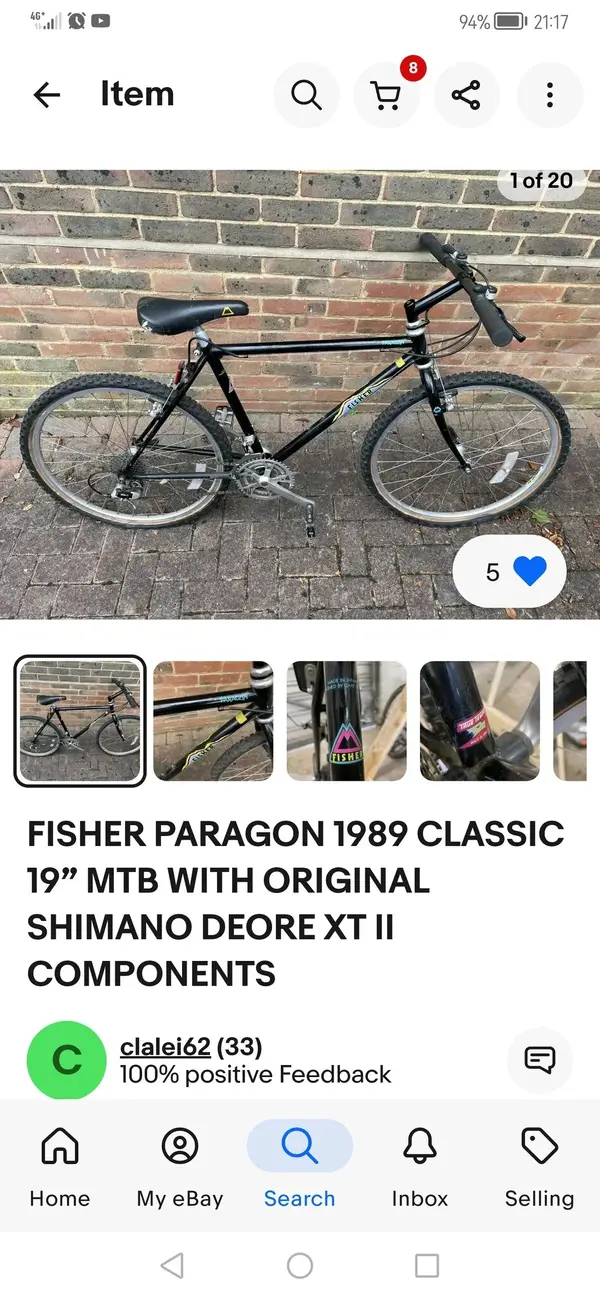Switch to the Inbox tab

point(420,1166)
